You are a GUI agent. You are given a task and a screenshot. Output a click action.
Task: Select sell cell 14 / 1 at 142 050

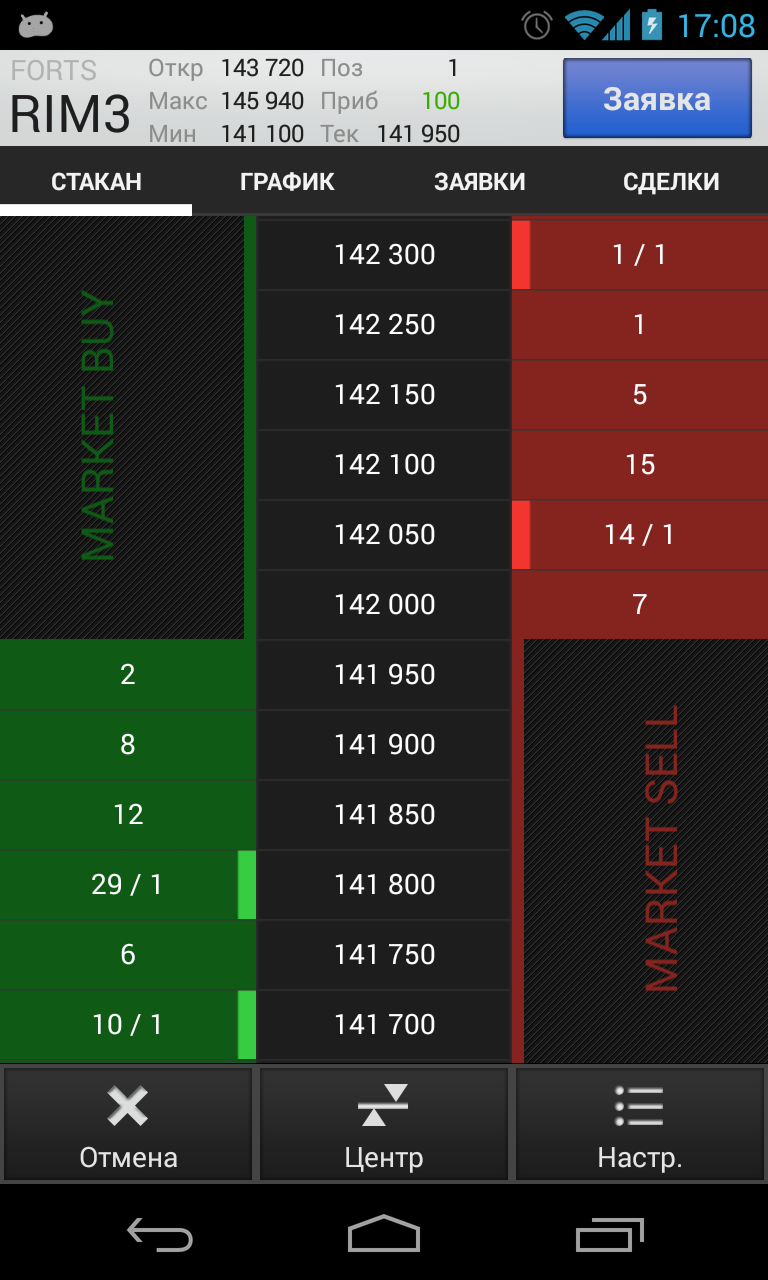point(640,535)
